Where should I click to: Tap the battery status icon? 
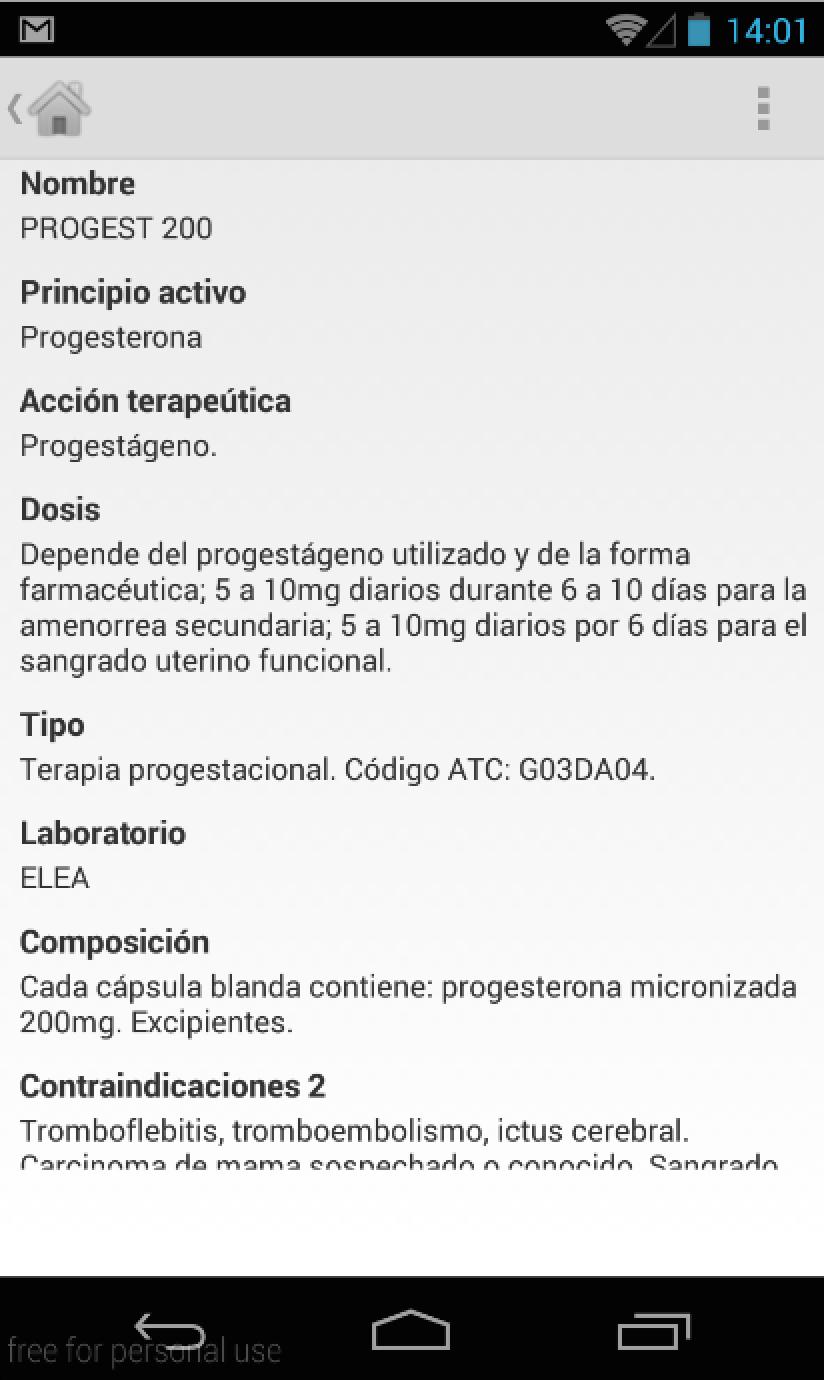click(697, 29)
